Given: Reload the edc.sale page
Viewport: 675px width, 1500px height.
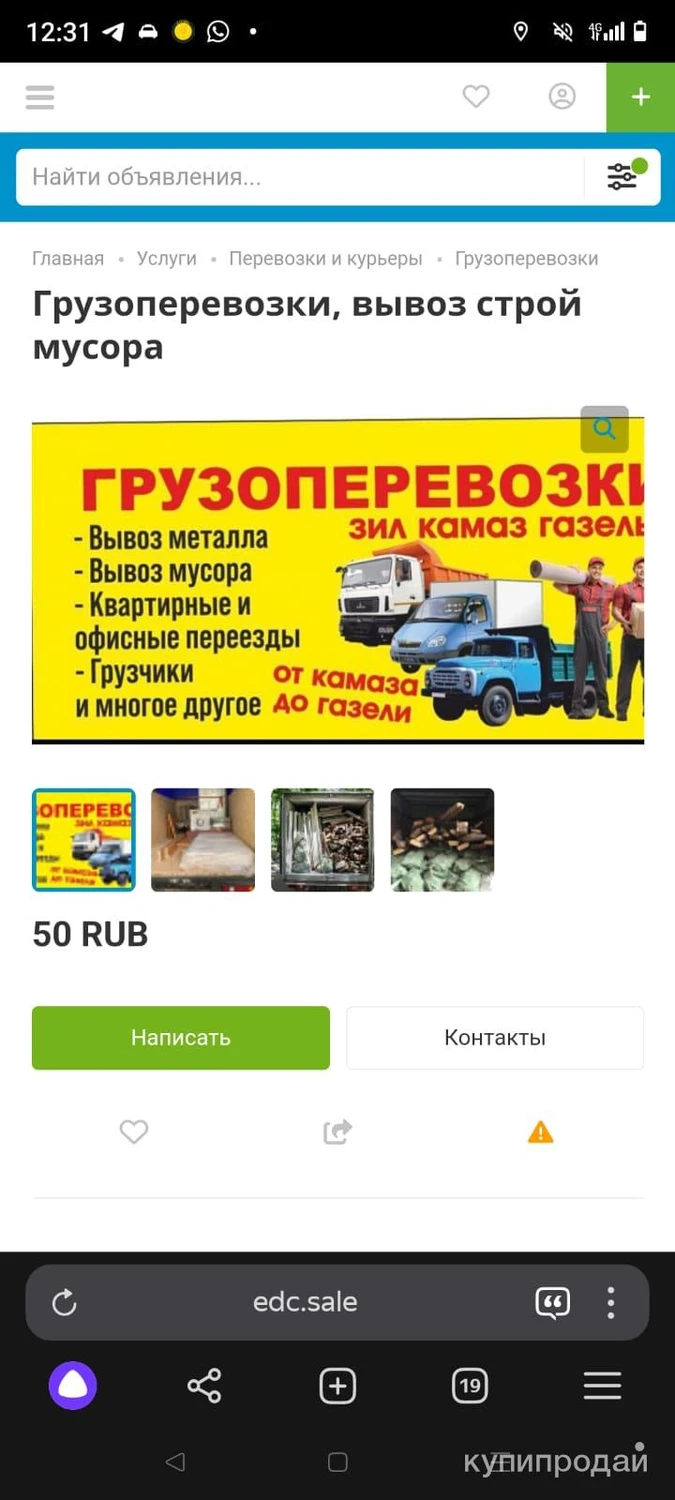Looking at the screenshot, I should click(x=64, y=1302).
